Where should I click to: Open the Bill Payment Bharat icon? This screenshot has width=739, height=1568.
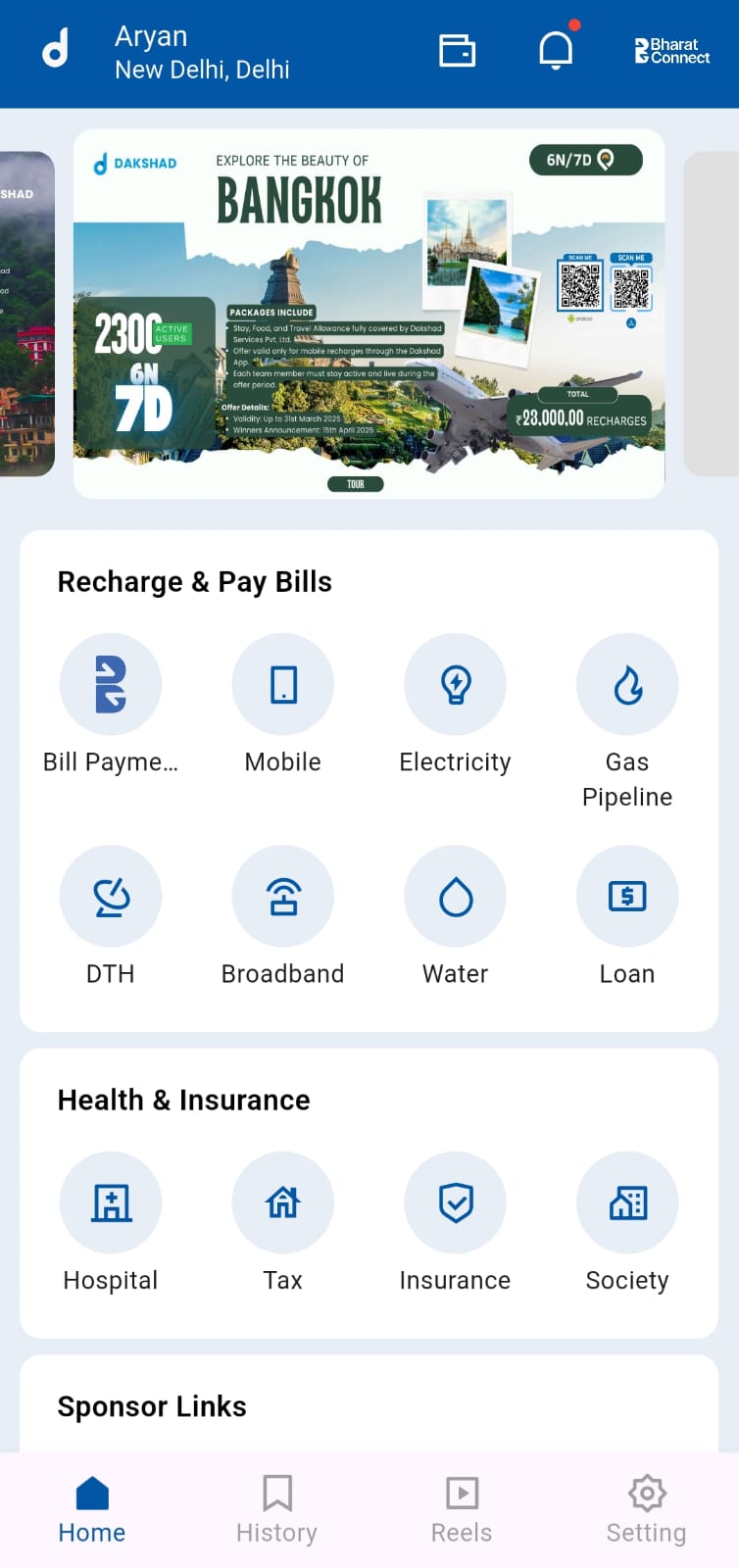tap(110, 684)
